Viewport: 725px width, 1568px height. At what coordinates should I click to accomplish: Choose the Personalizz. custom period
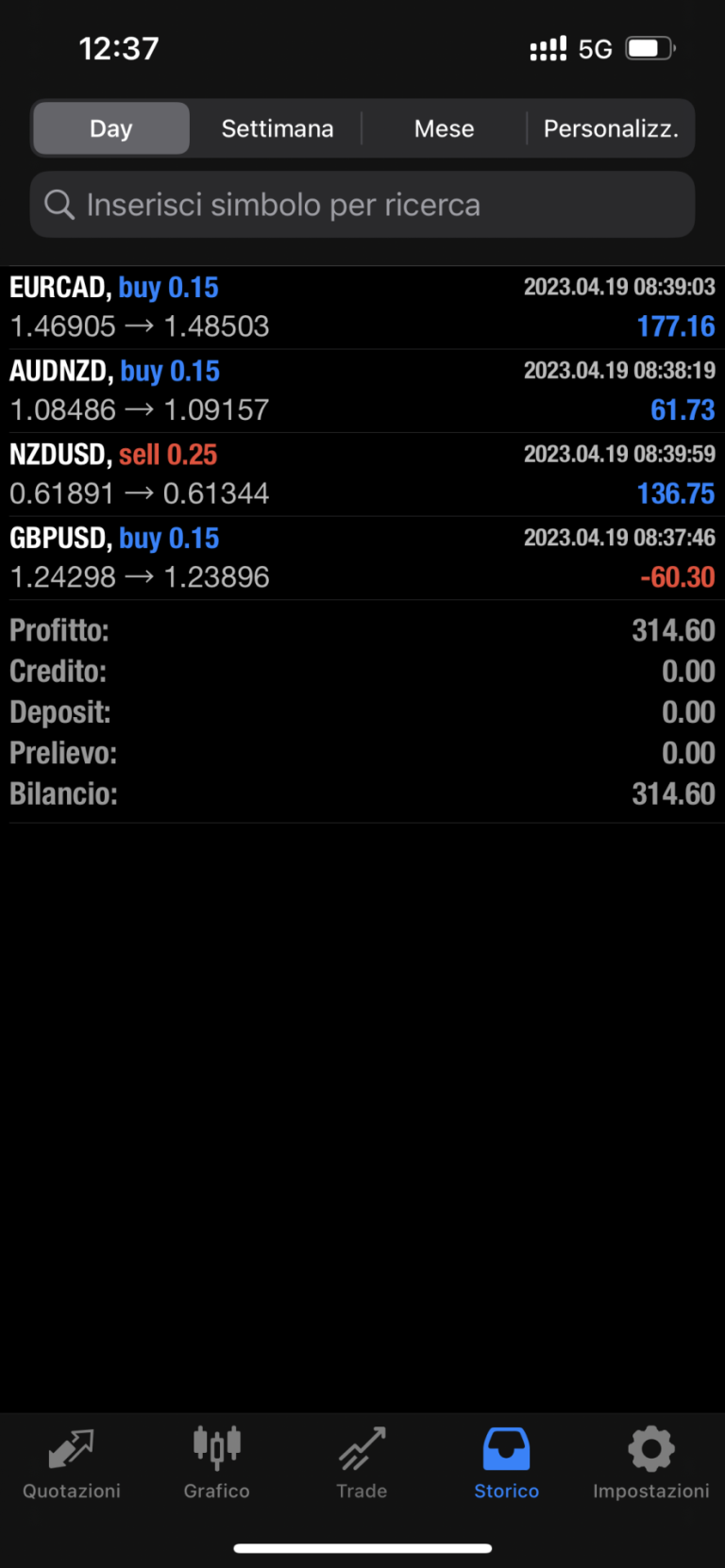click(x=611, y=128)
